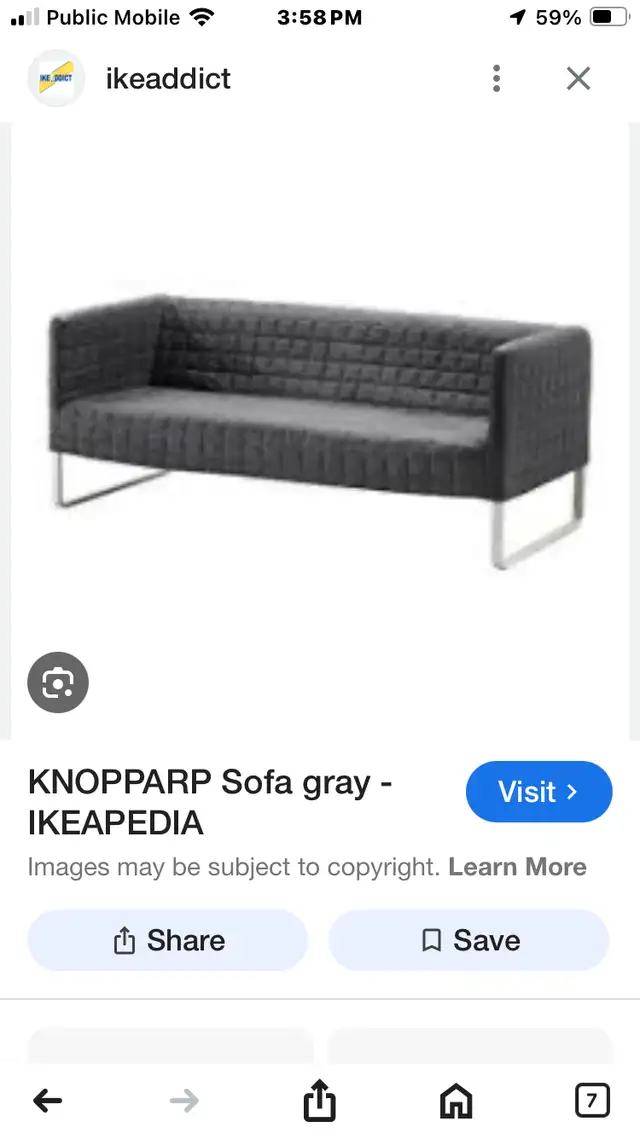This screenshot has width=640, height=1138.
Task: Open the tab switcher showing 7 tabs
Action: click(x=591, y=1100)
